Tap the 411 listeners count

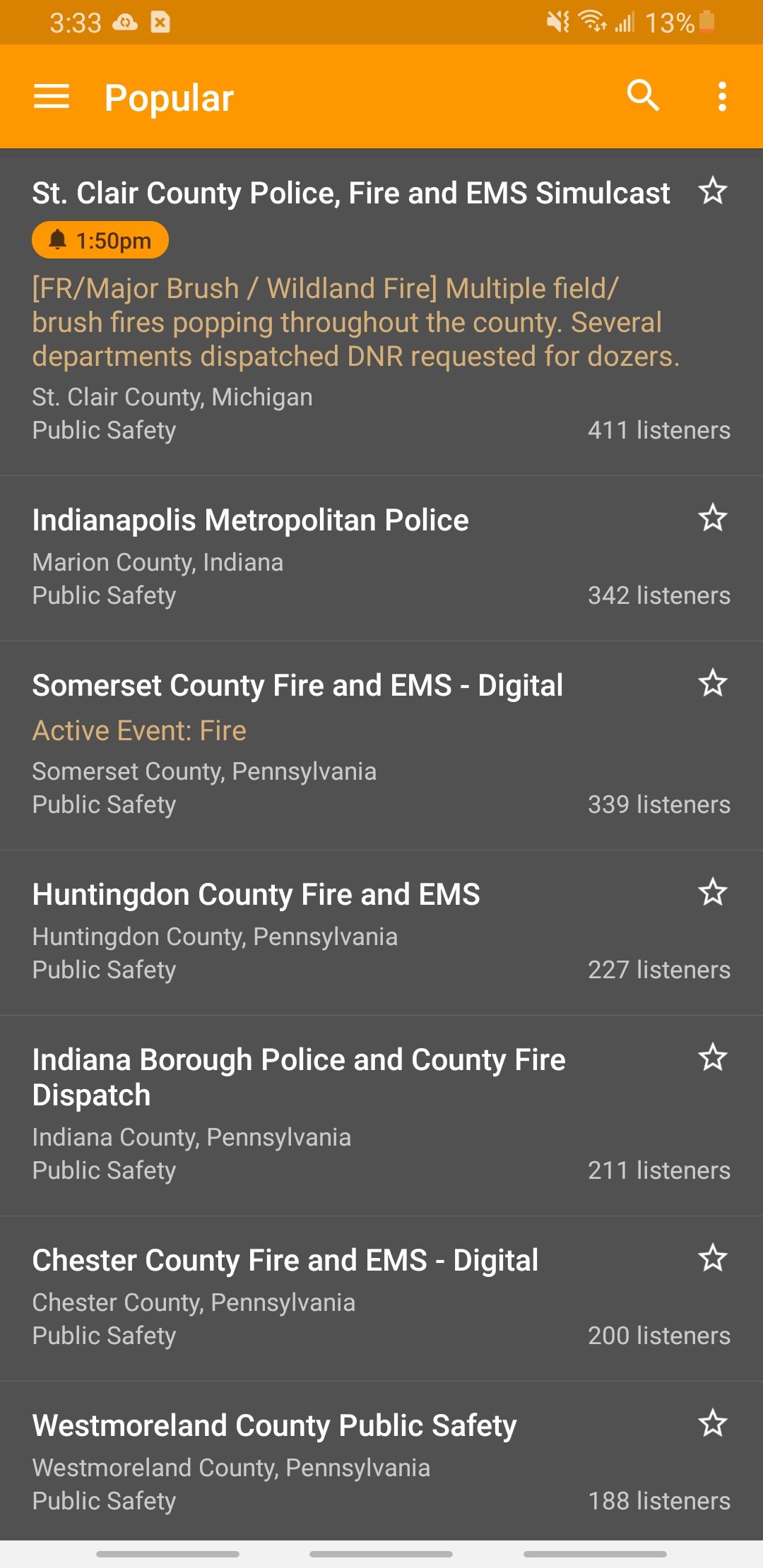pyautogui.click(x=659, y=429)
